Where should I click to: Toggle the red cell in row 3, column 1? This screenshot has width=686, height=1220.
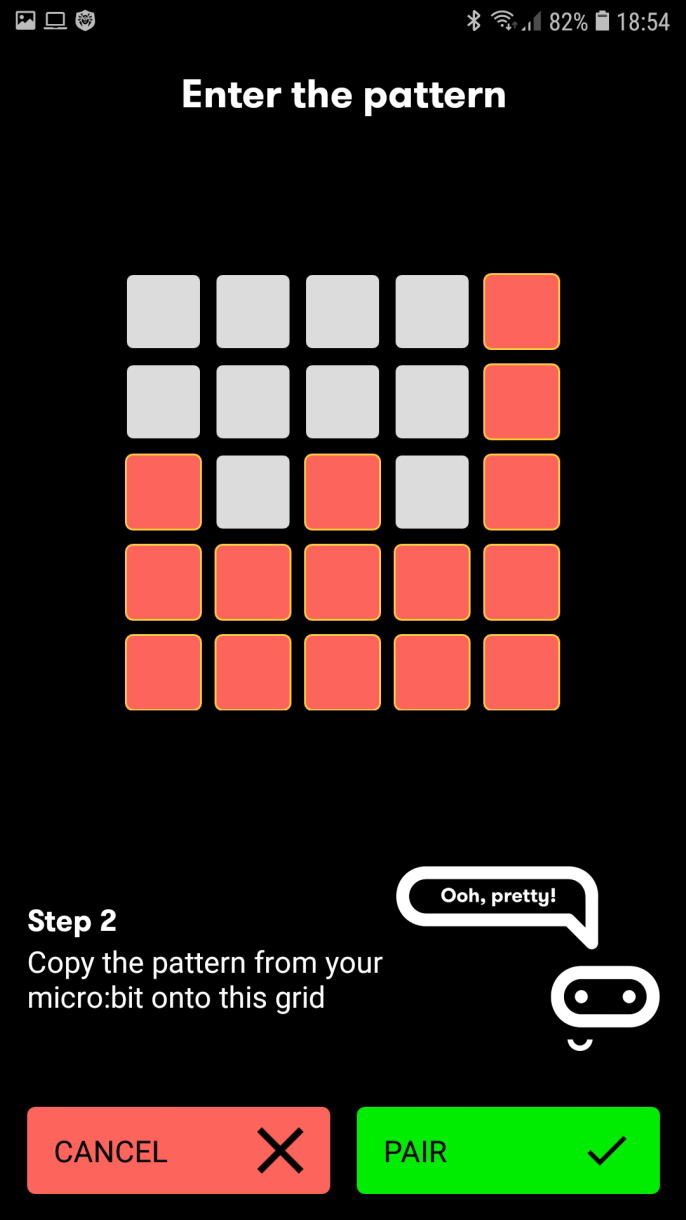(163, 492)
